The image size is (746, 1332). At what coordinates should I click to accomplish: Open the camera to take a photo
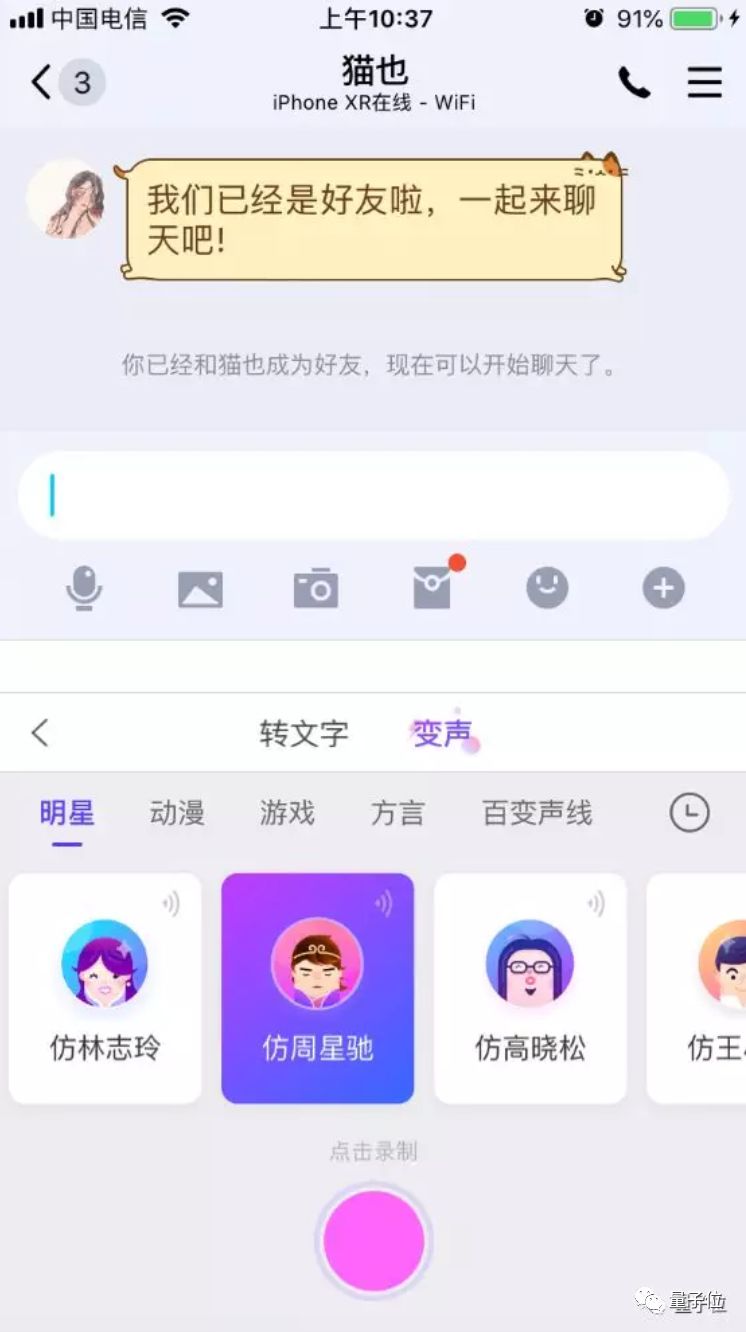click(x=316, y=589)
